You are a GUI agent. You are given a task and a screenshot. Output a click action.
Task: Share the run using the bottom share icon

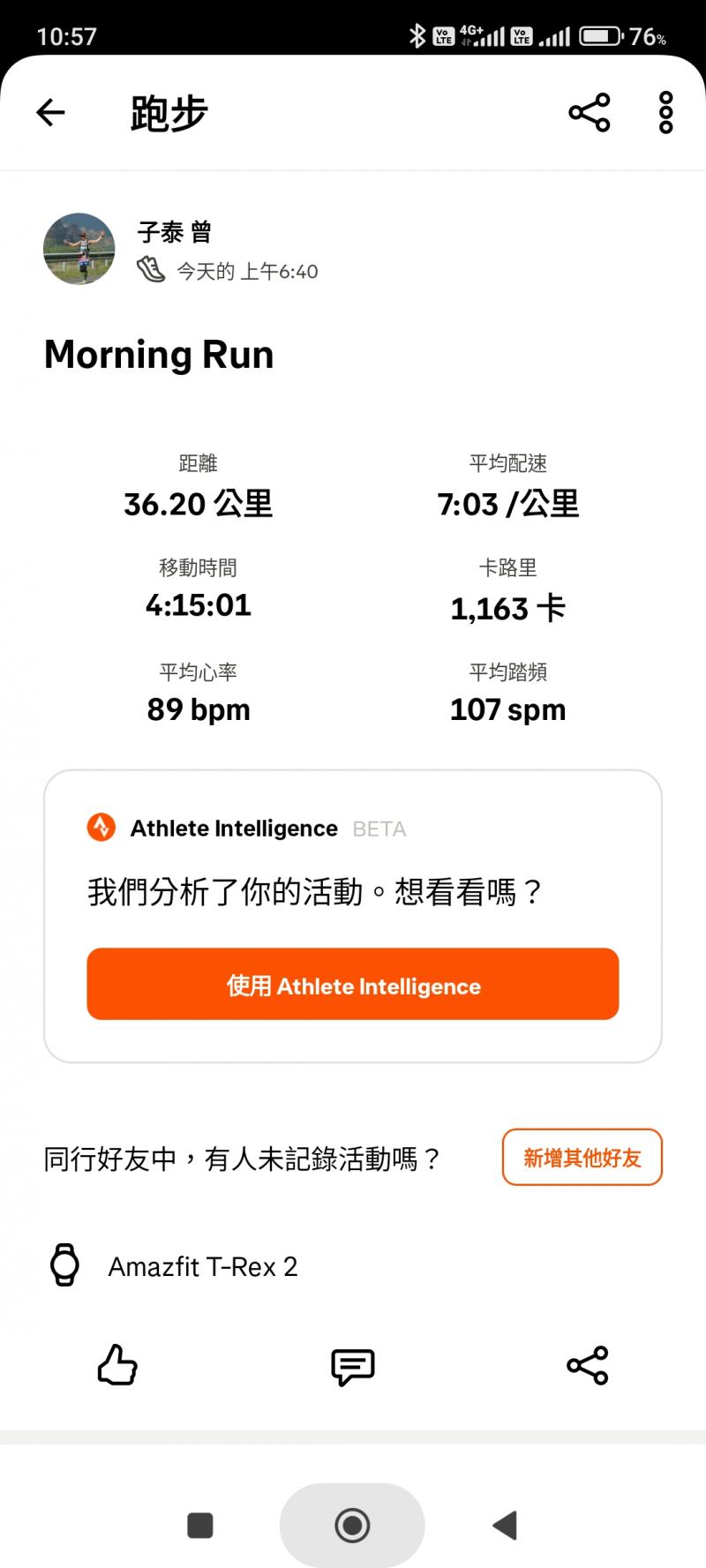pos(588,1365)
